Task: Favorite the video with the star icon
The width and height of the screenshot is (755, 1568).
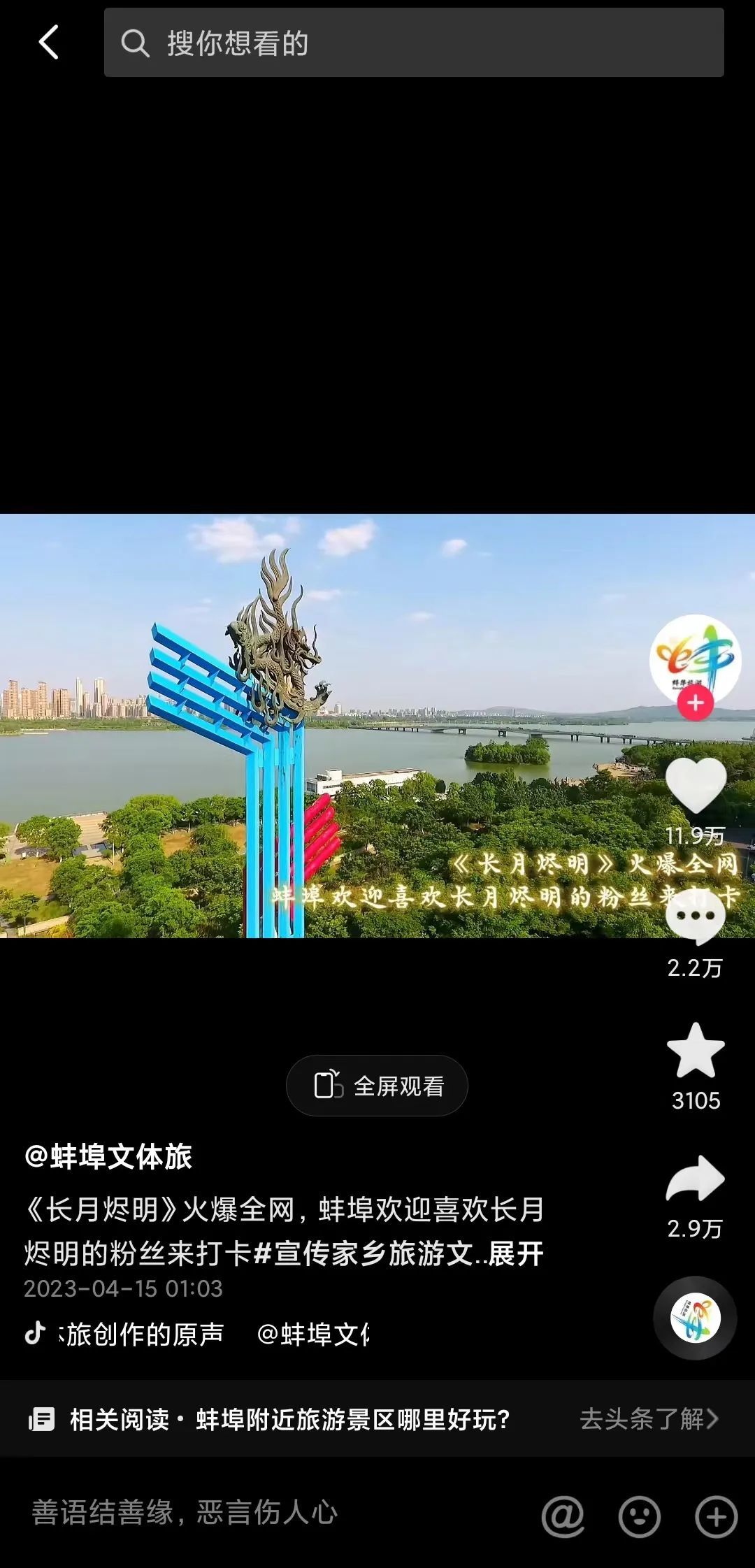Action: 696,1050
